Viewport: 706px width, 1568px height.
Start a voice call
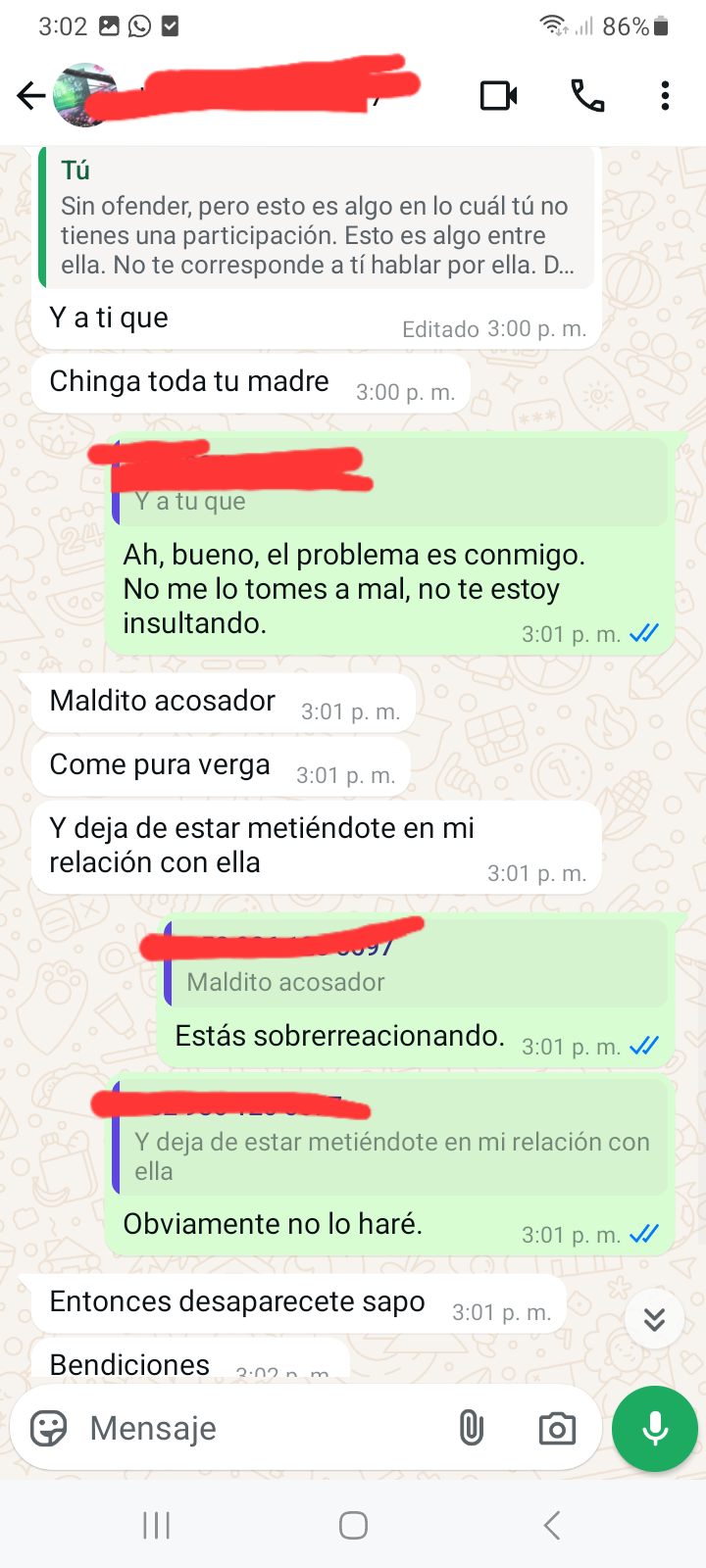click(x=587, y=96)
